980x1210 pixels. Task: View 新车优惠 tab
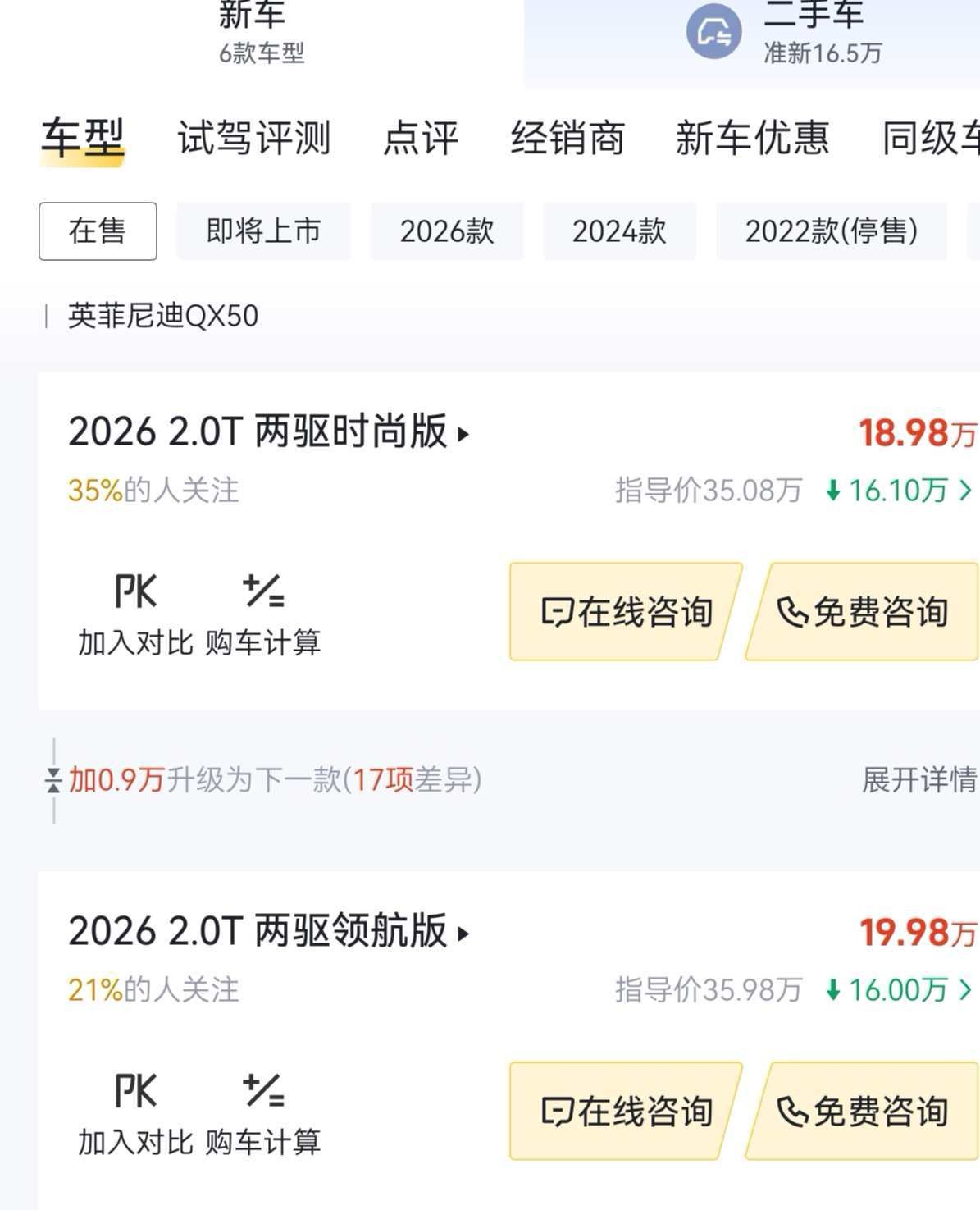[x=752, y=138]
